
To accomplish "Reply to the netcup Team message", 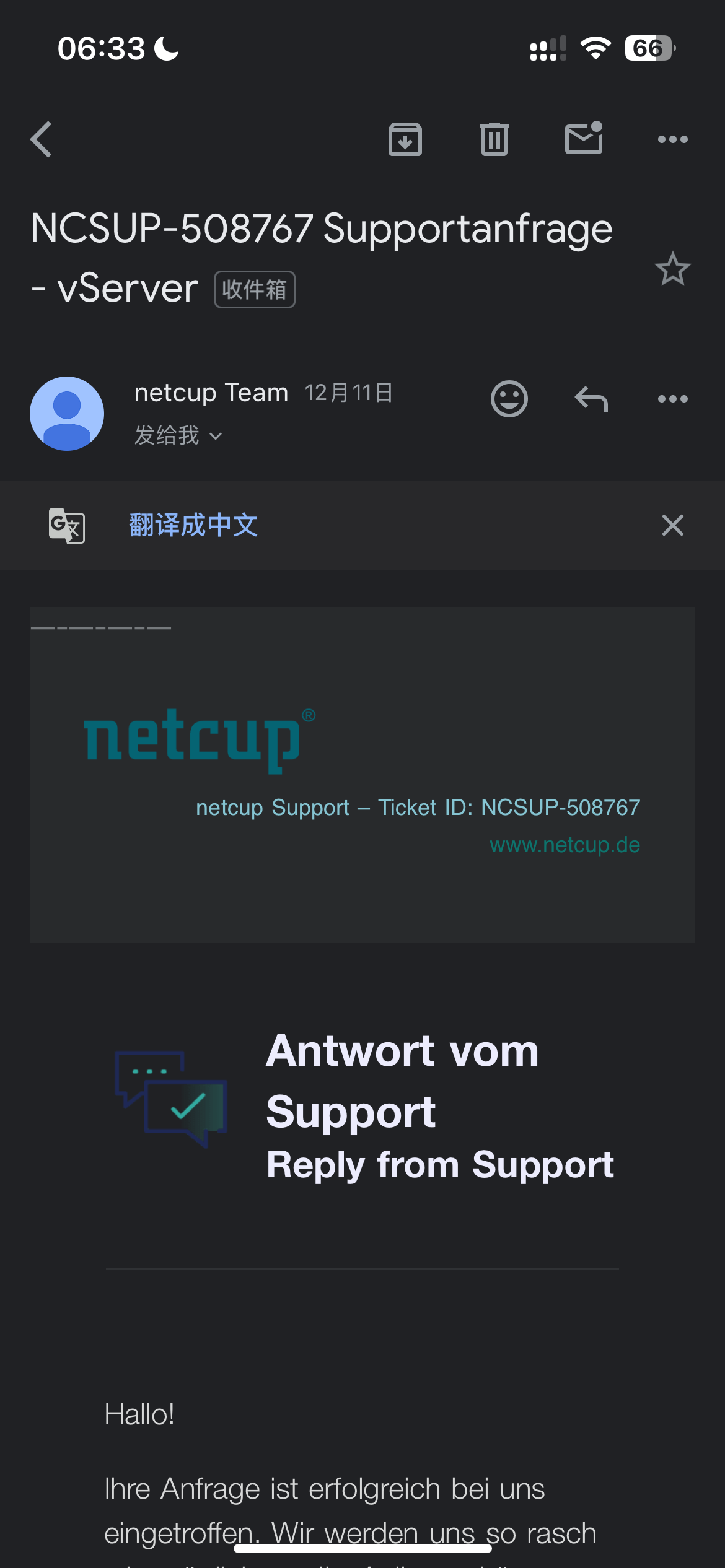I will tap(591, 399).
